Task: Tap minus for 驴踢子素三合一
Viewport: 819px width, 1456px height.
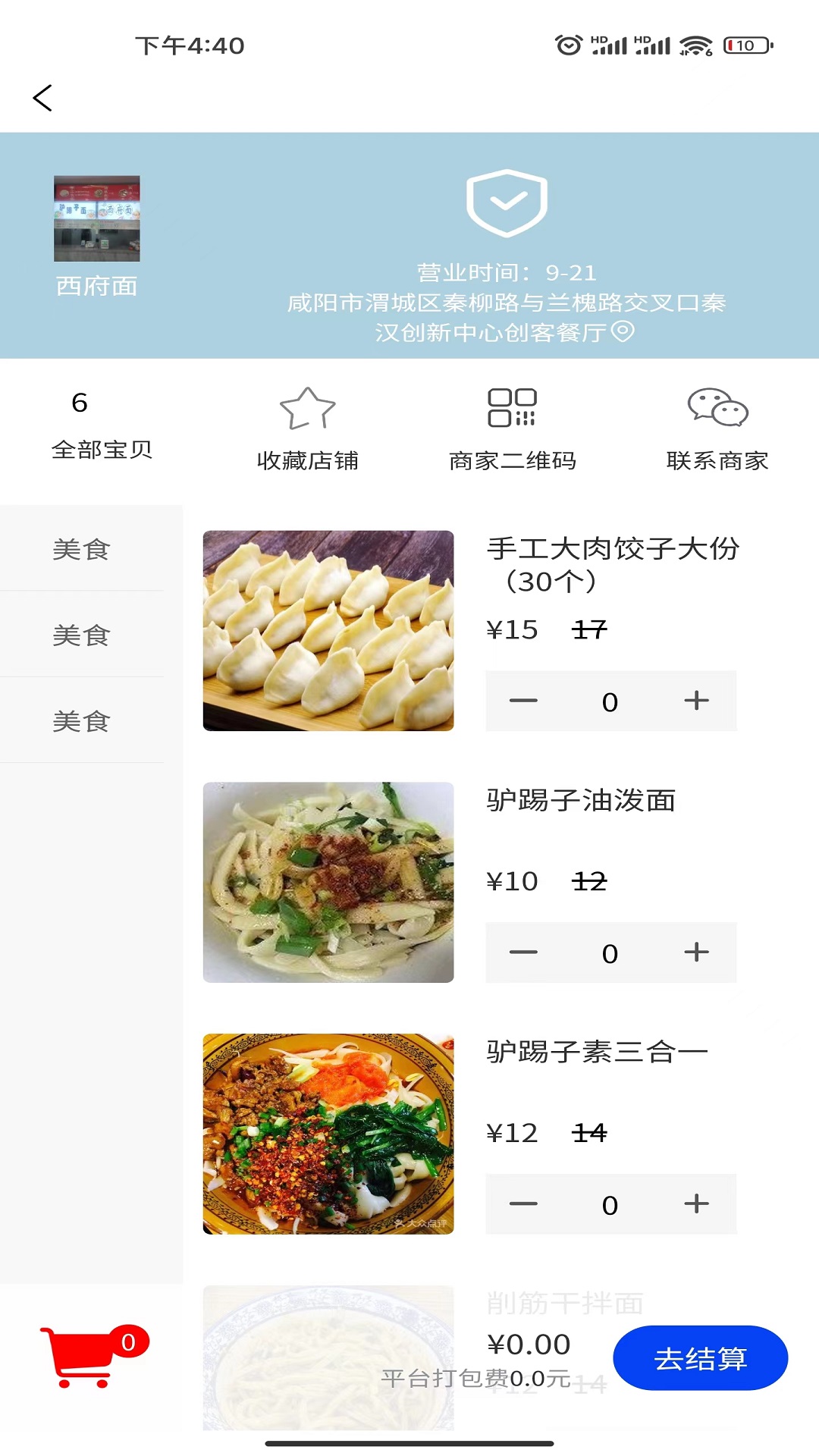Action: pos(523,1204)
